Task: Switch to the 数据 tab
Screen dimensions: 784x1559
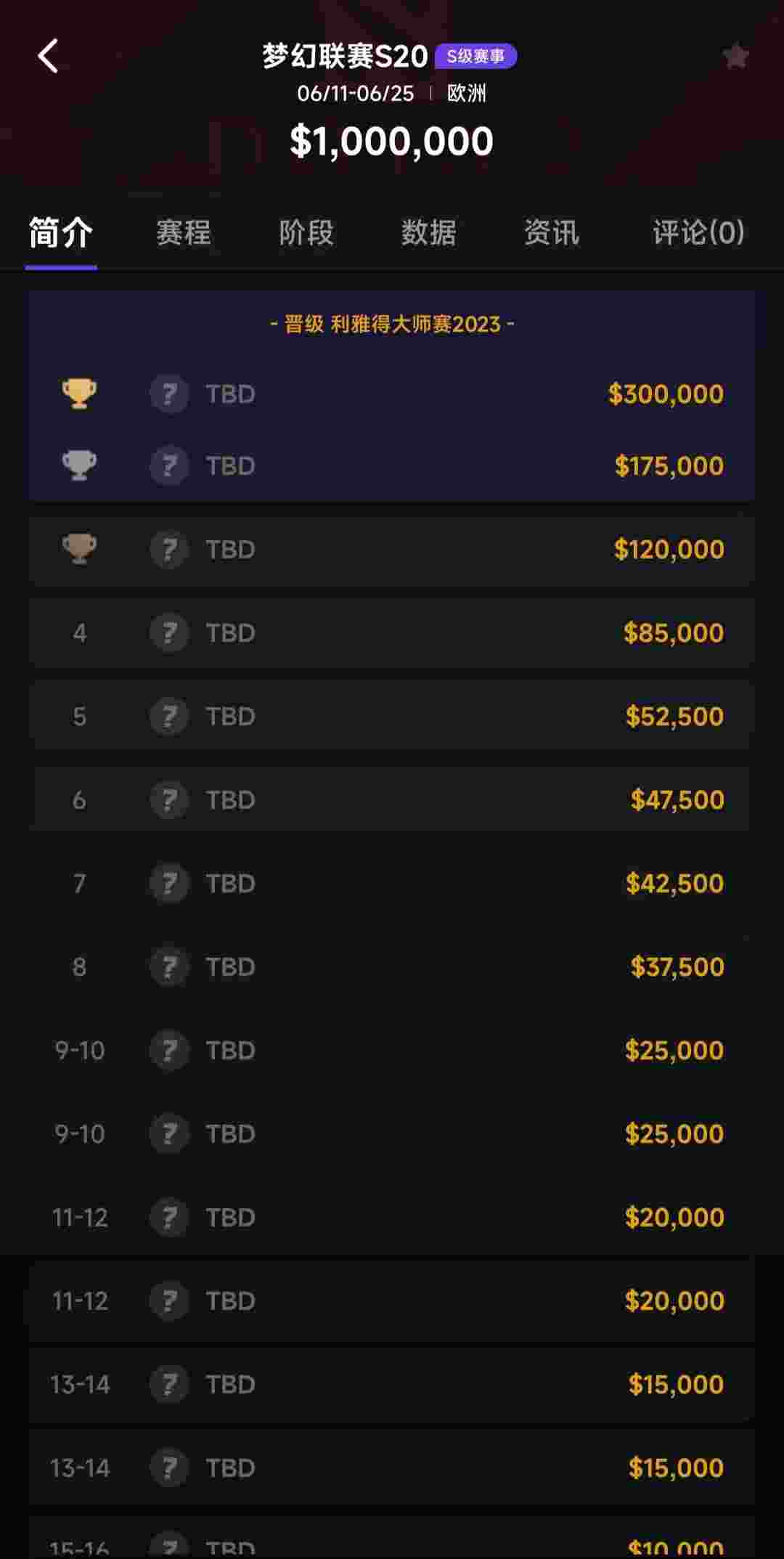Action: pyautogui.click(x=429, y=233)
